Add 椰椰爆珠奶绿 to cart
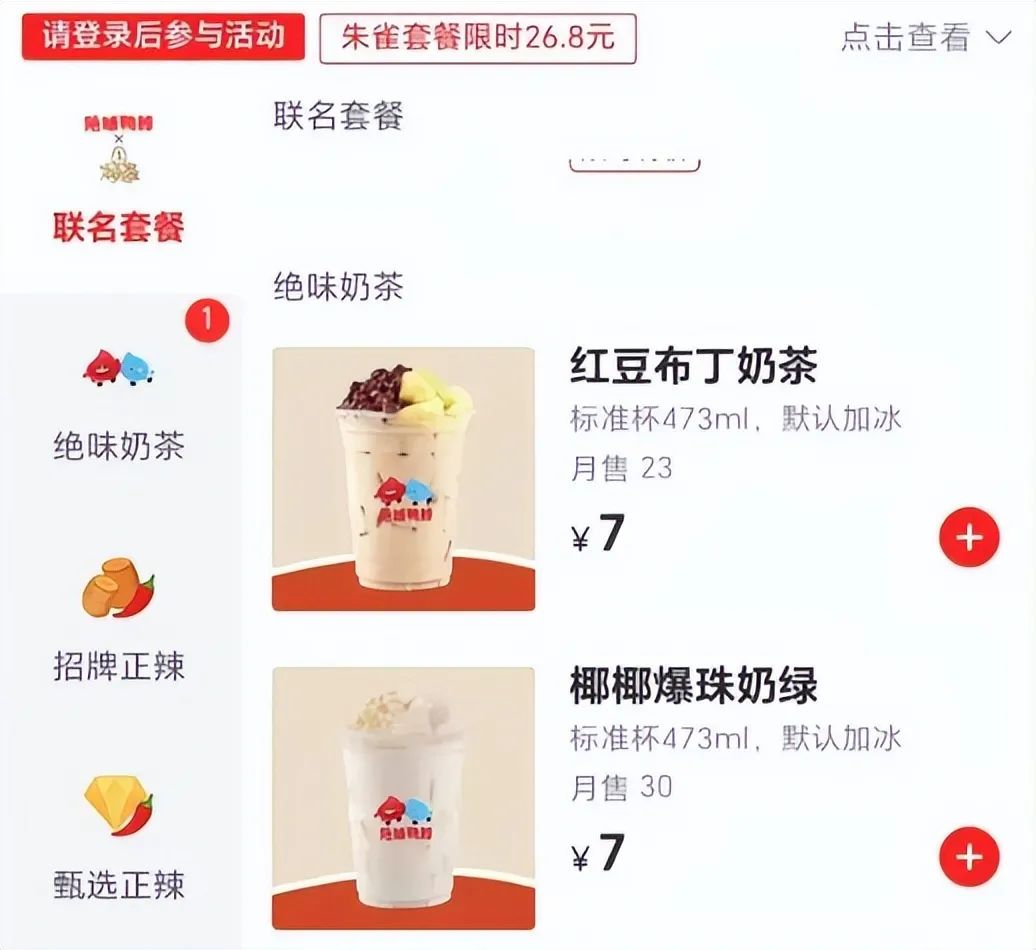 (968, 857)
